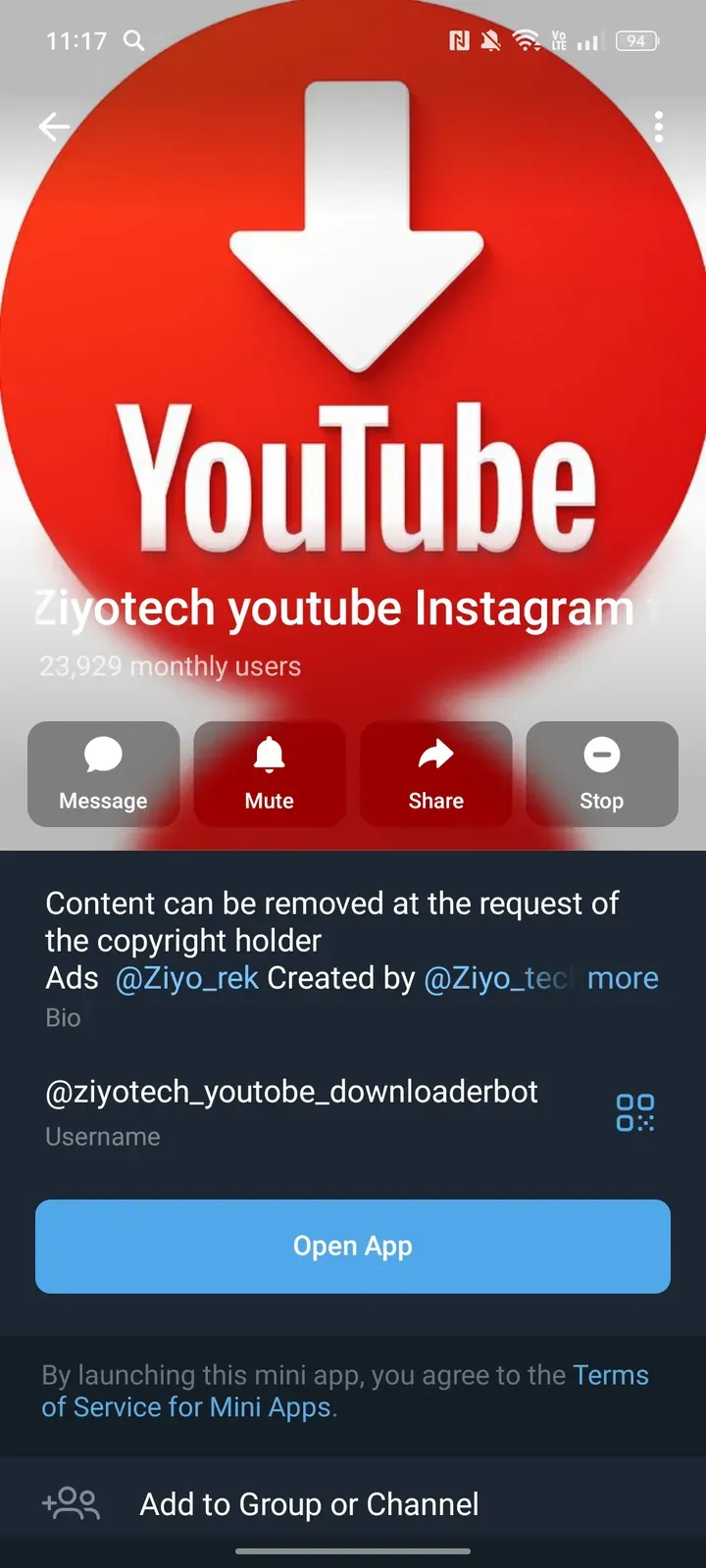Tap the Message button

[x=103, y=774]
